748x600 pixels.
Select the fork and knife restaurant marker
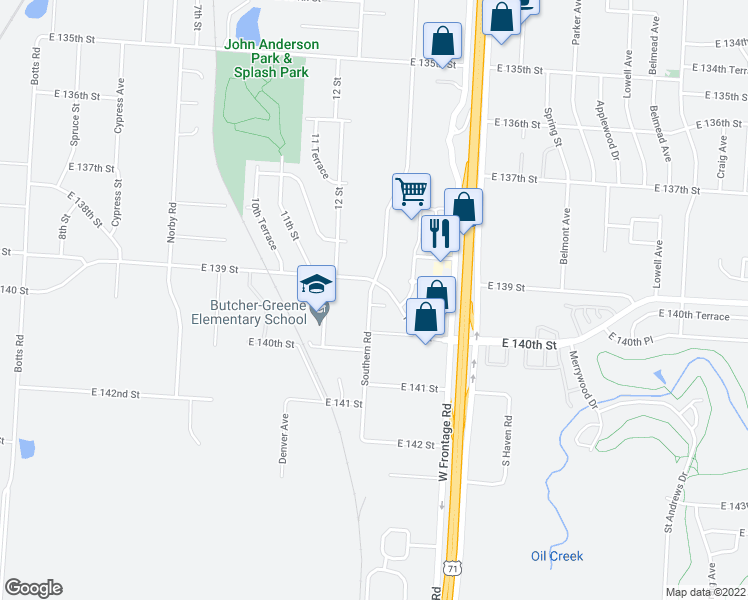pos(440,234)
